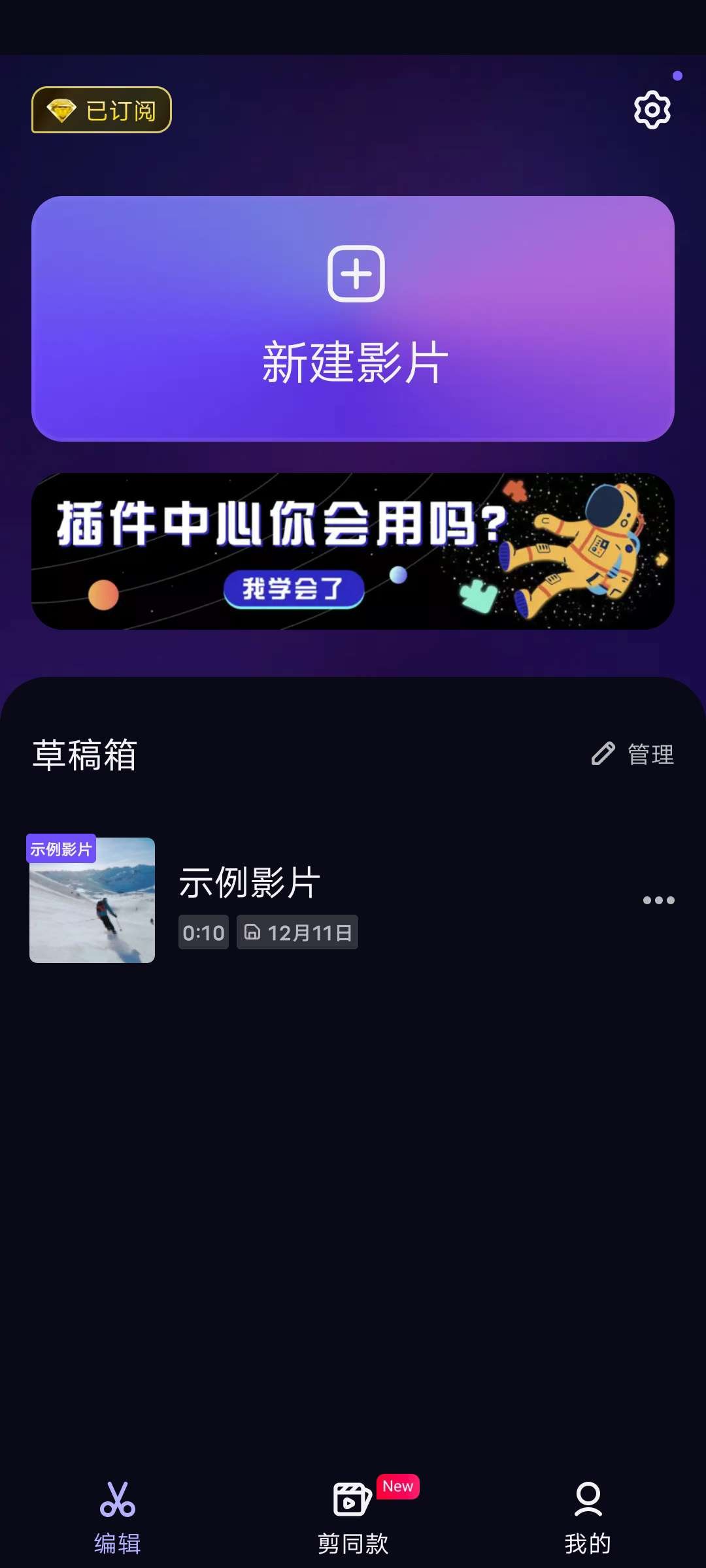
Task: Tap the 已订阅 subscription badge
Action: tap(101, 110)
